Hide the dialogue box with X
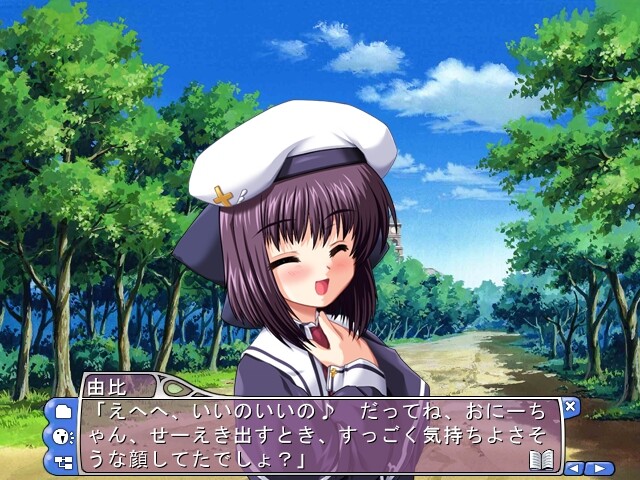Viewport: 640px width, 480px height. coord(570,406)
